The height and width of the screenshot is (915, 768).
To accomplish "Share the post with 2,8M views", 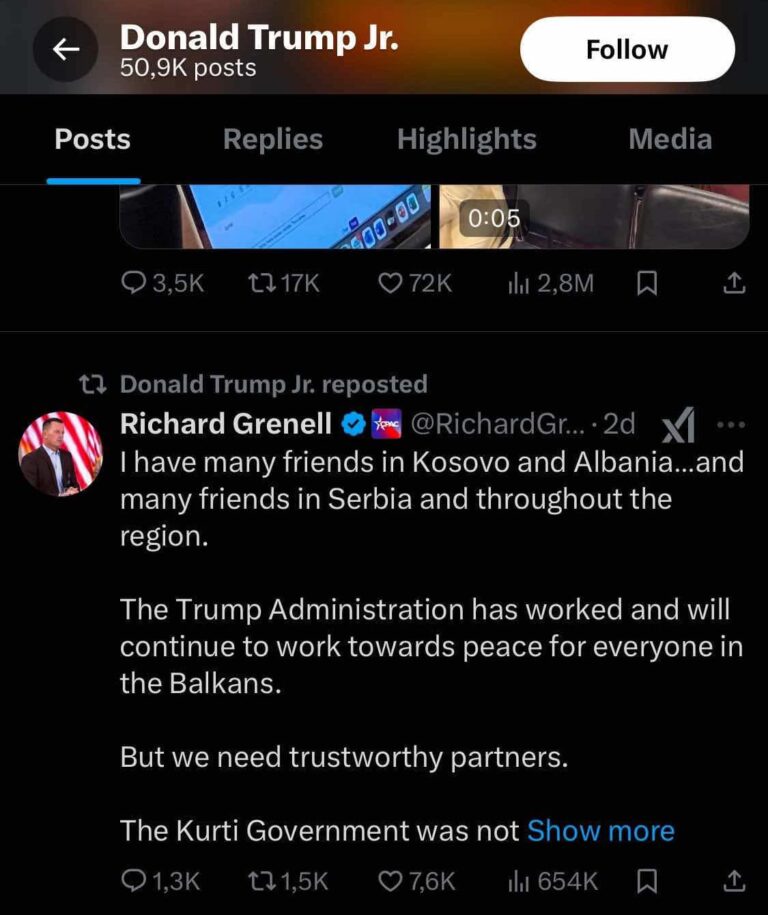I will 733,284.
